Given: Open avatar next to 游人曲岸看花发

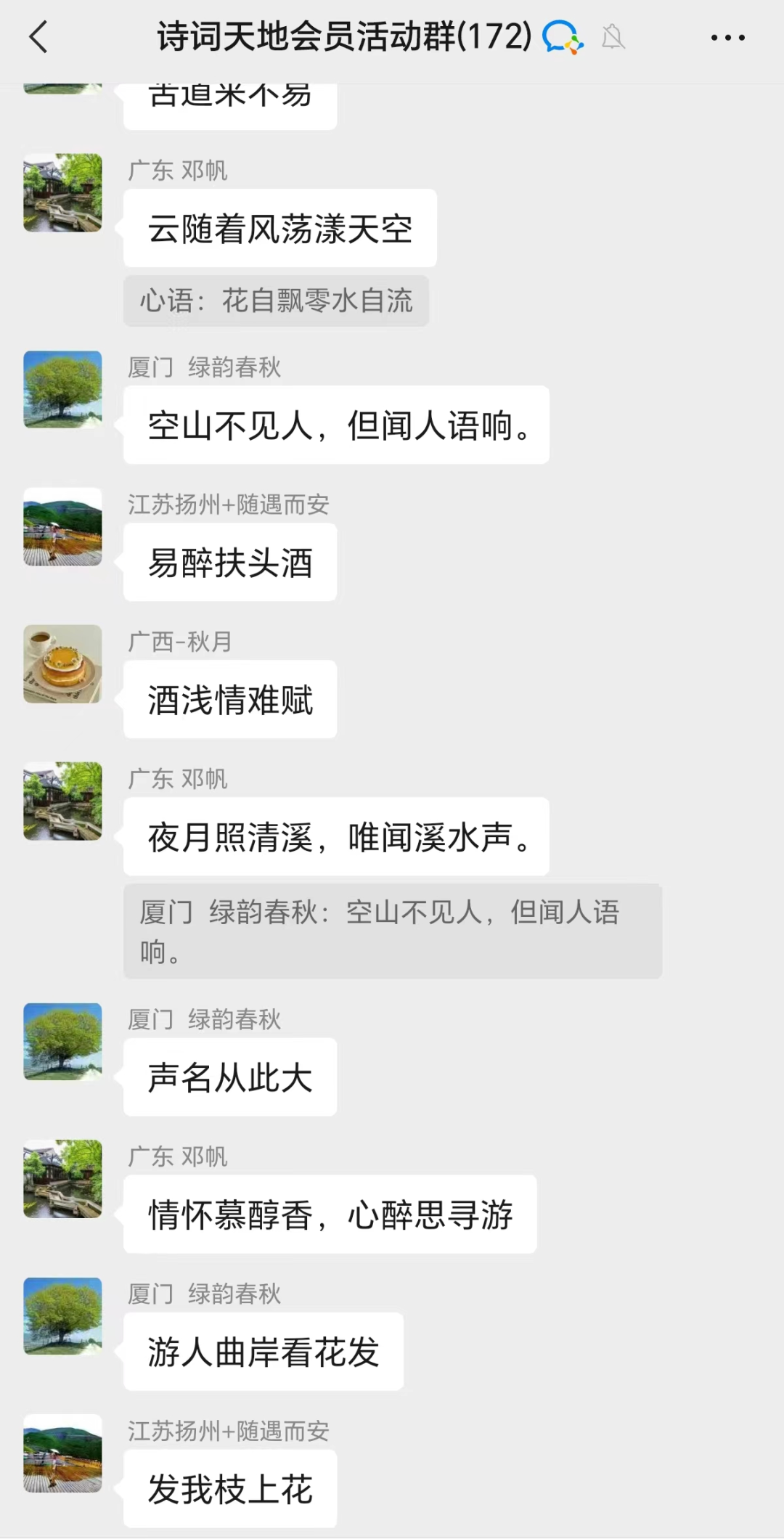Looking at the screenshot, I should click(62, 1316).
